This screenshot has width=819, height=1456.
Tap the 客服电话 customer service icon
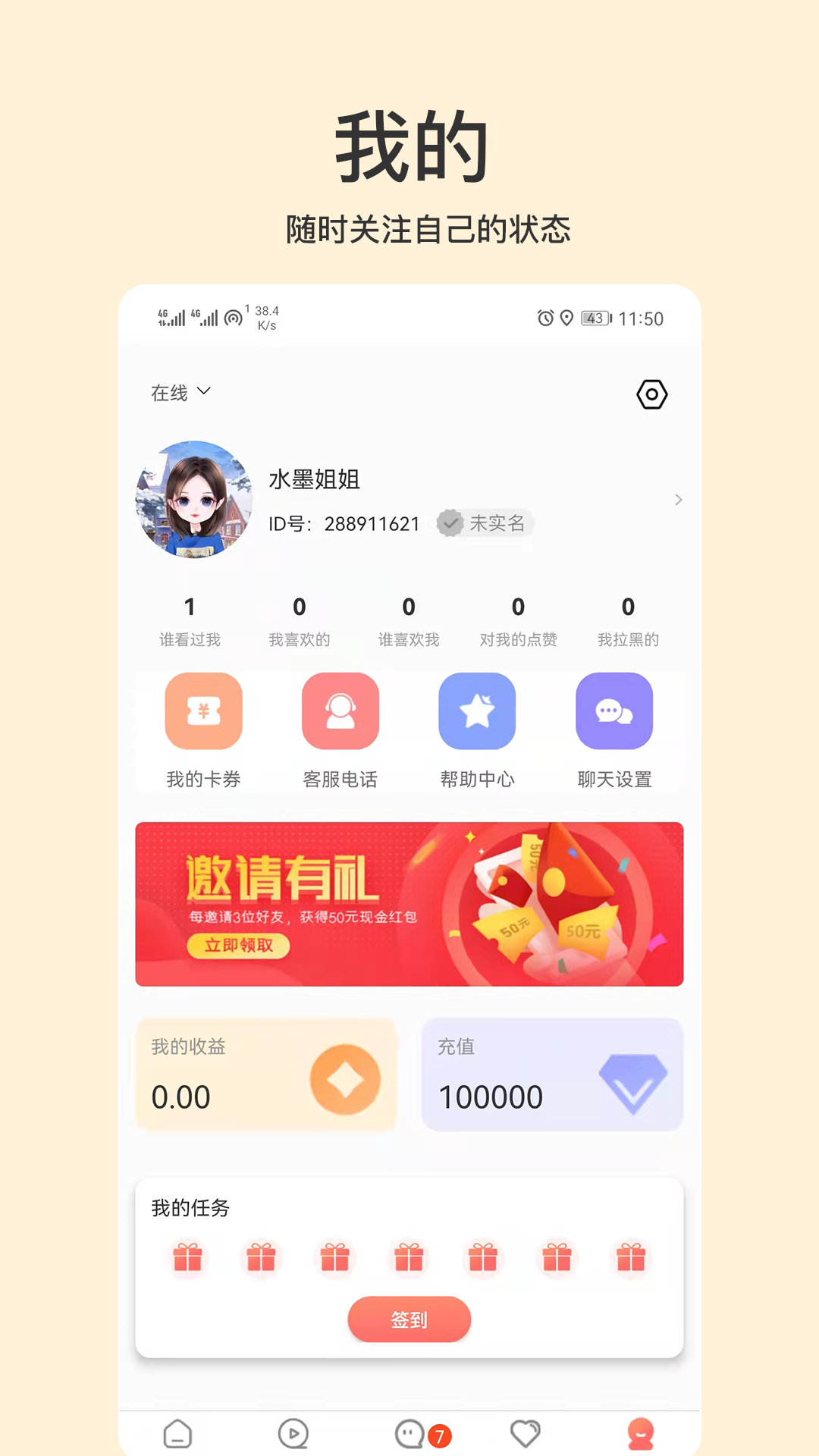340,711
